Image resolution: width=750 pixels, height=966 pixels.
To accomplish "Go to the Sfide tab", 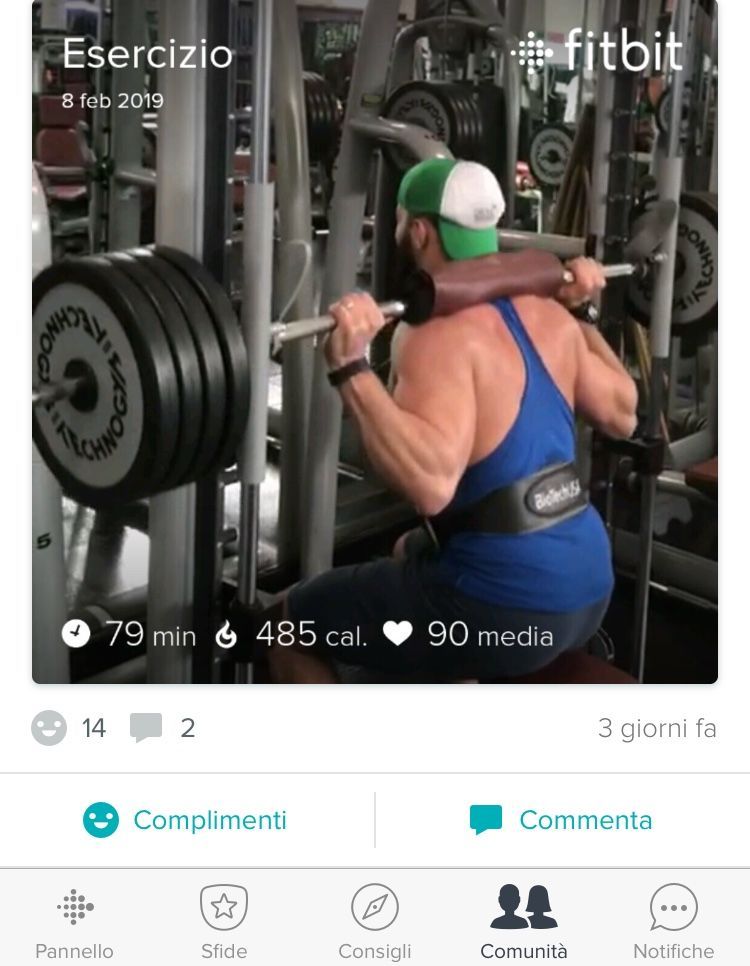I will coord(224,923).
